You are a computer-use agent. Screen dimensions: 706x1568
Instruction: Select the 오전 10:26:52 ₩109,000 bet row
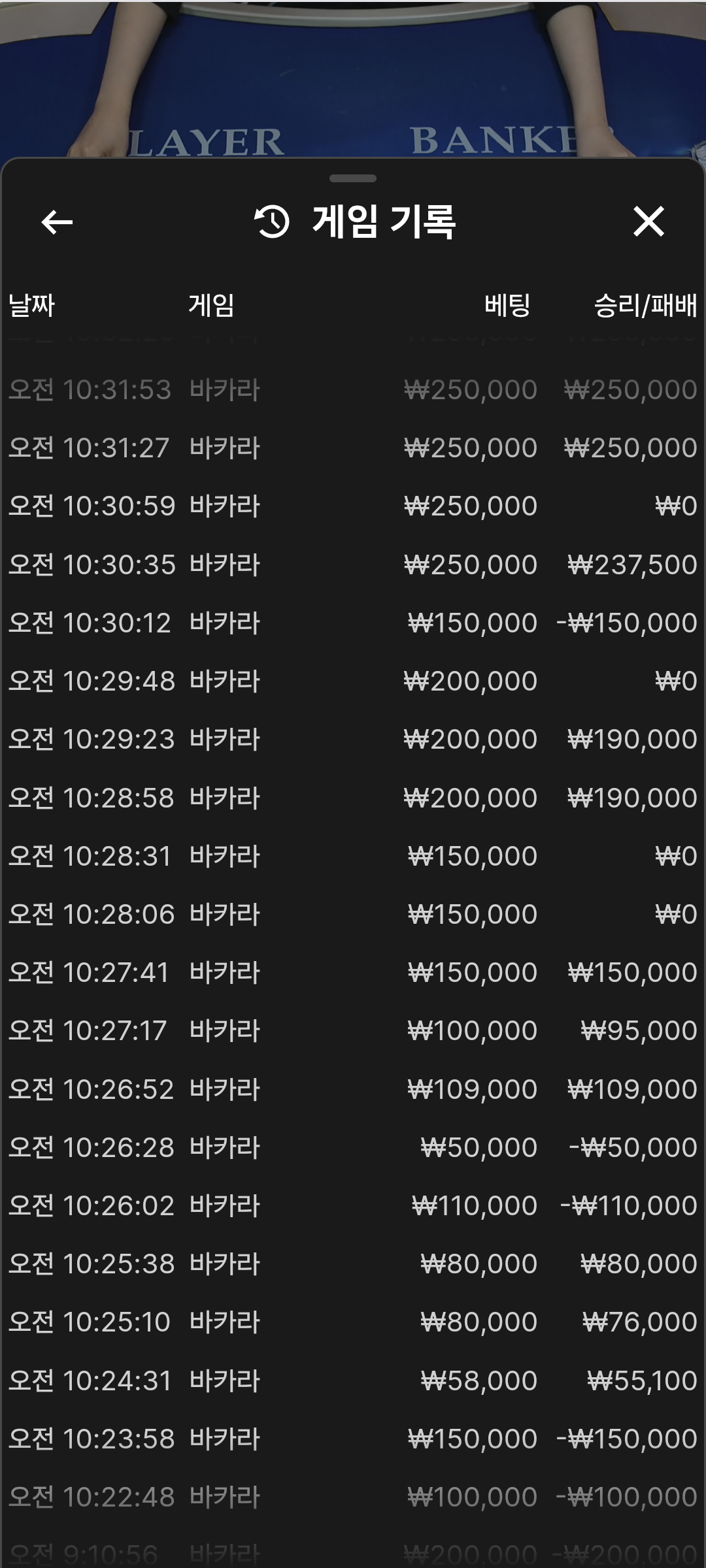pos(353,1090)
